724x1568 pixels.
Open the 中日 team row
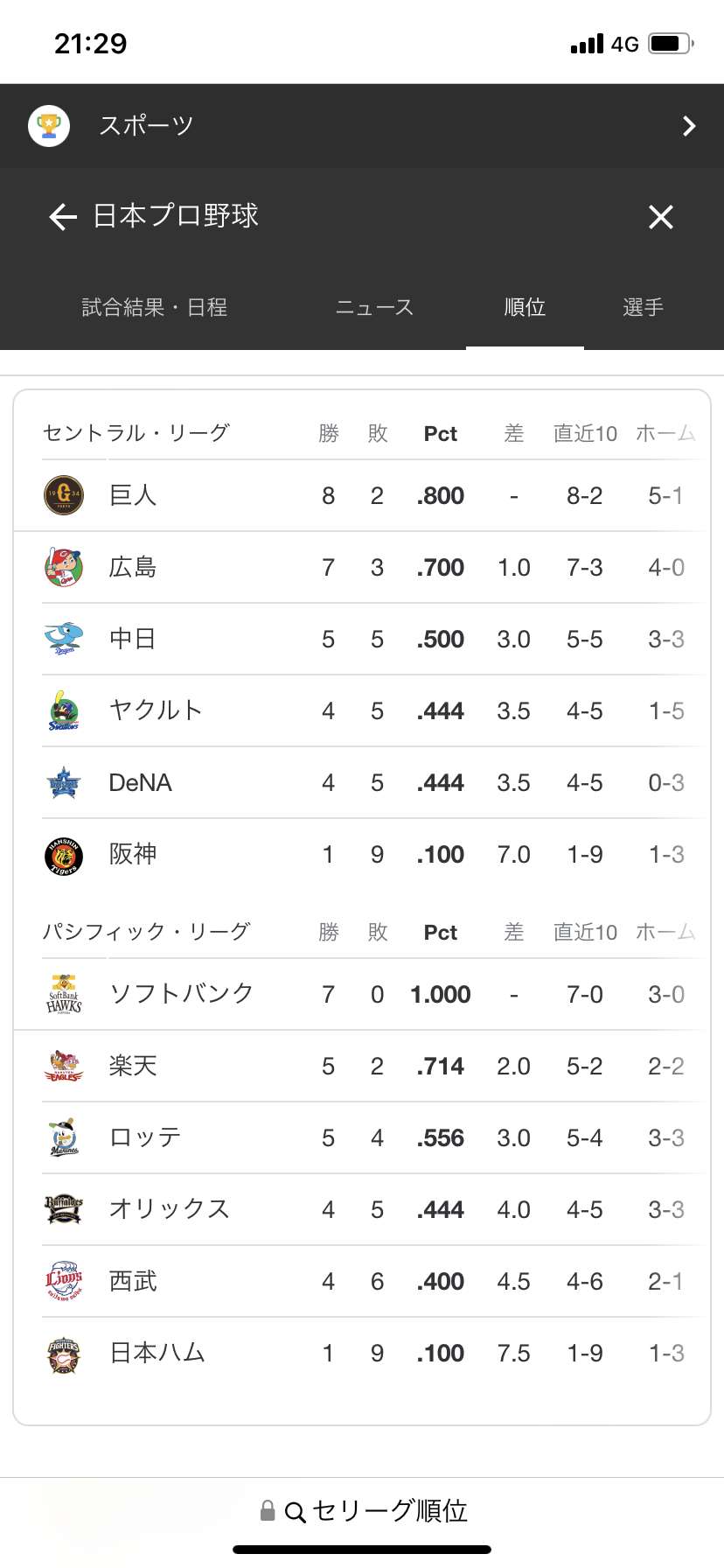click(x=362, y=639)
